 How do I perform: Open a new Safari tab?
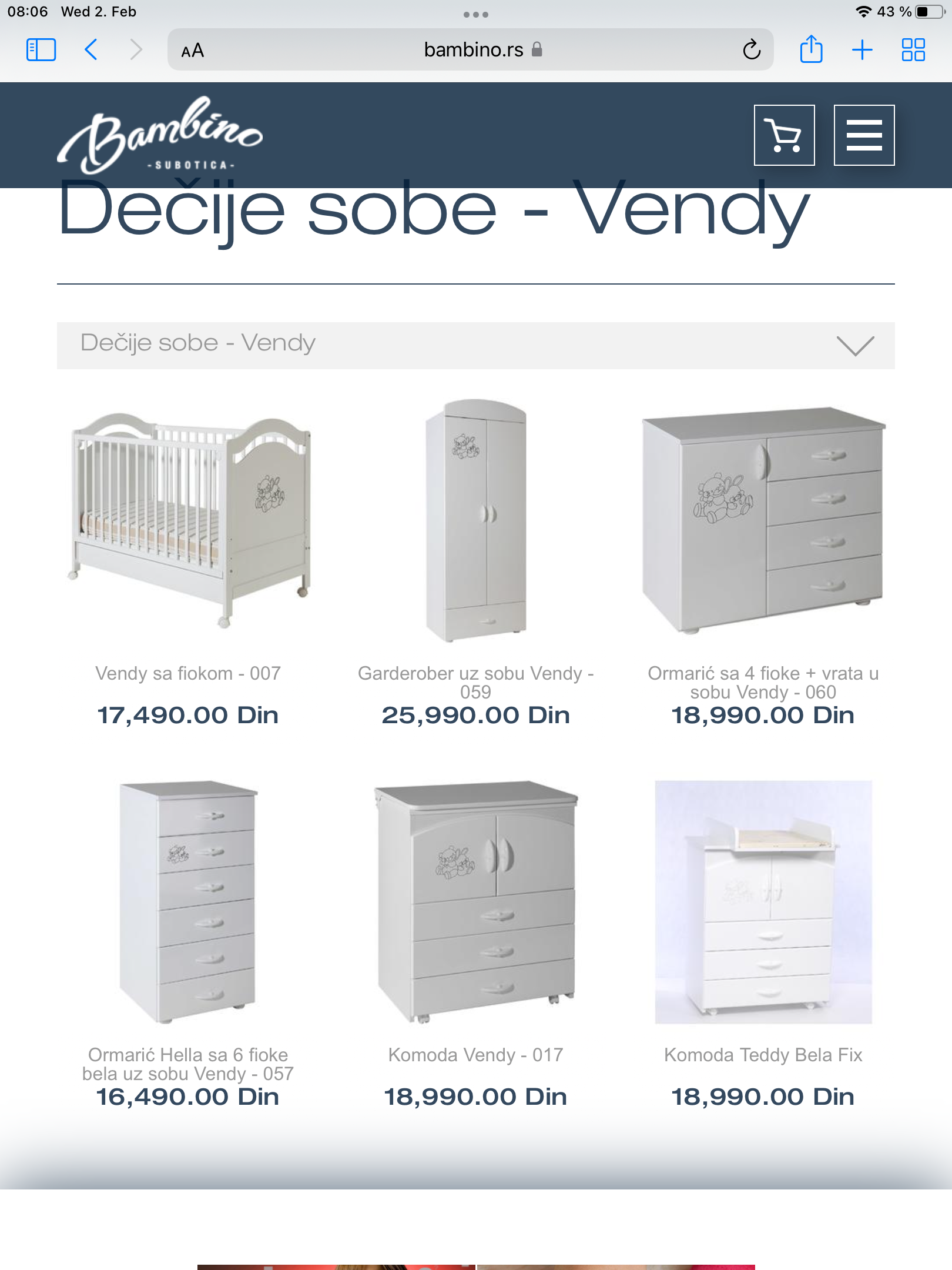[x=862, y=50]
